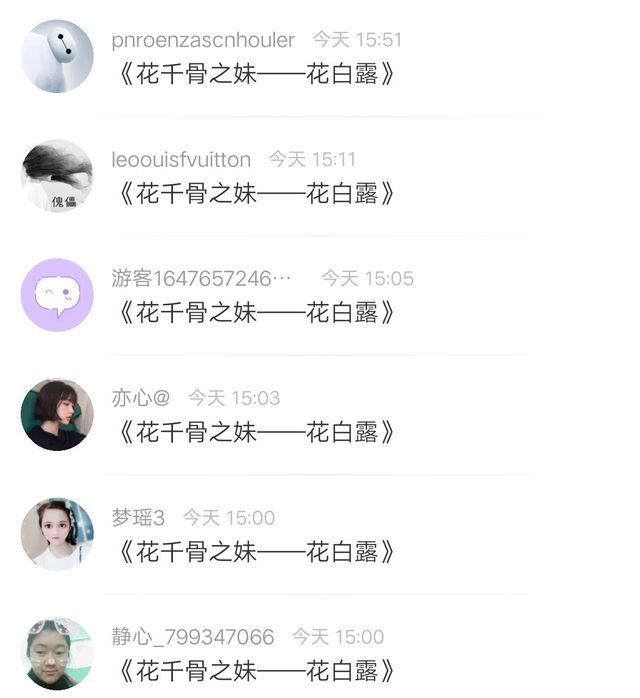
Task: Tap the purple avatar of 游客1647657246
Action: click(57, 295)
